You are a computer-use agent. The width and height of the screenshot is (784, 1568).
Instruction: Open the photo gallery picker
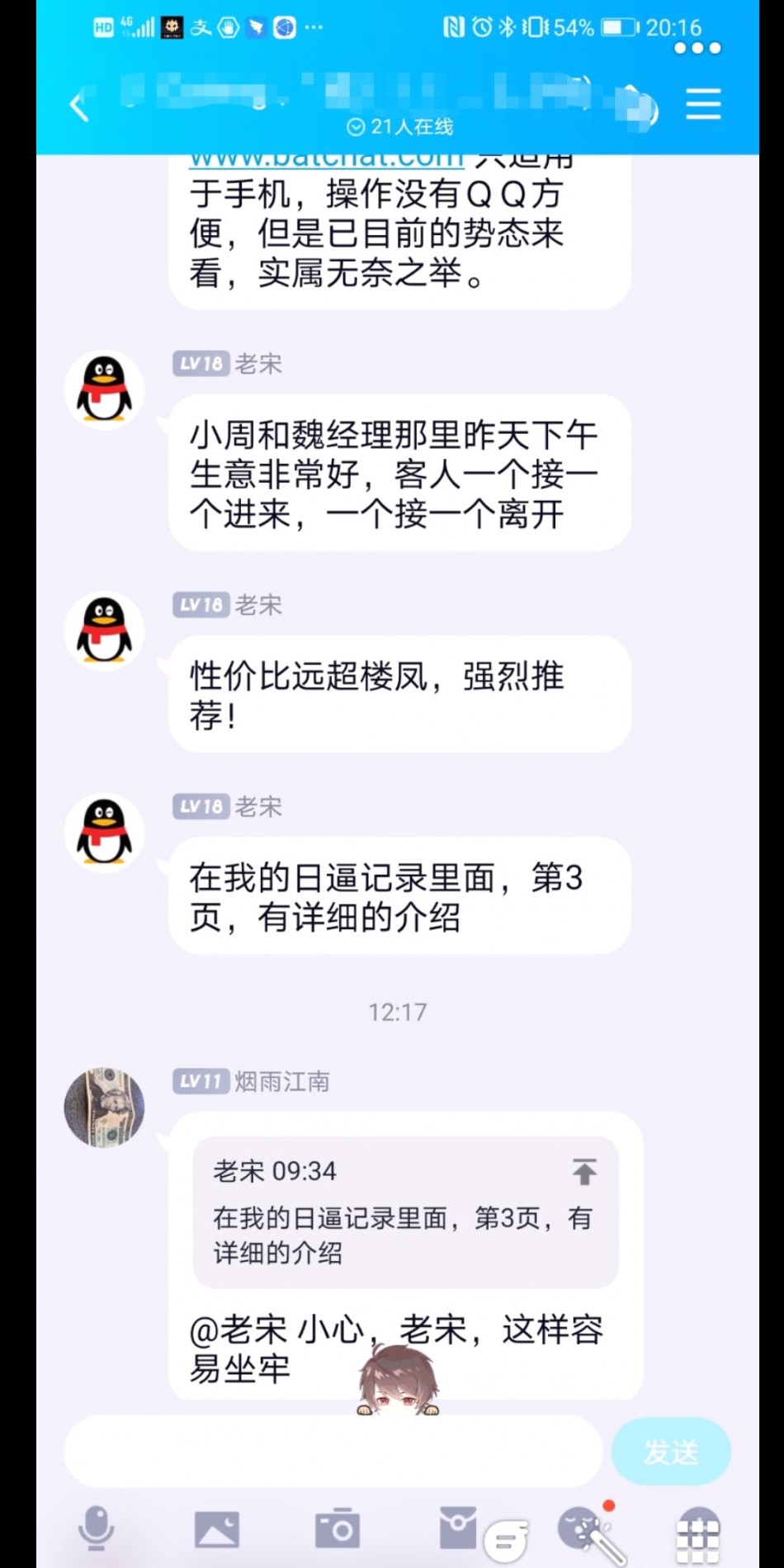point(216,1529)
